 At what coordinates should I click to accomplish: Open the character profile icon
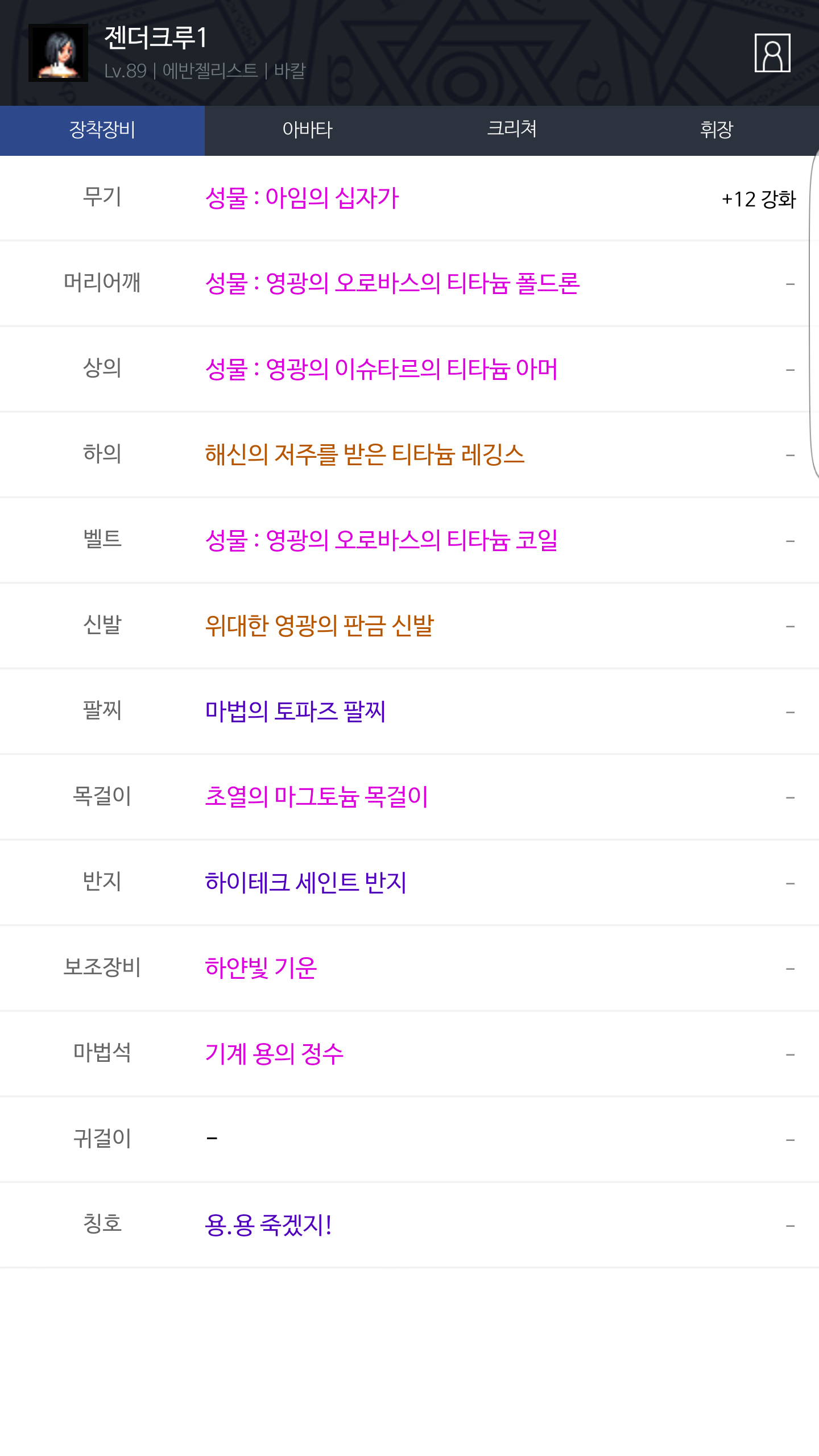(772, 53)
